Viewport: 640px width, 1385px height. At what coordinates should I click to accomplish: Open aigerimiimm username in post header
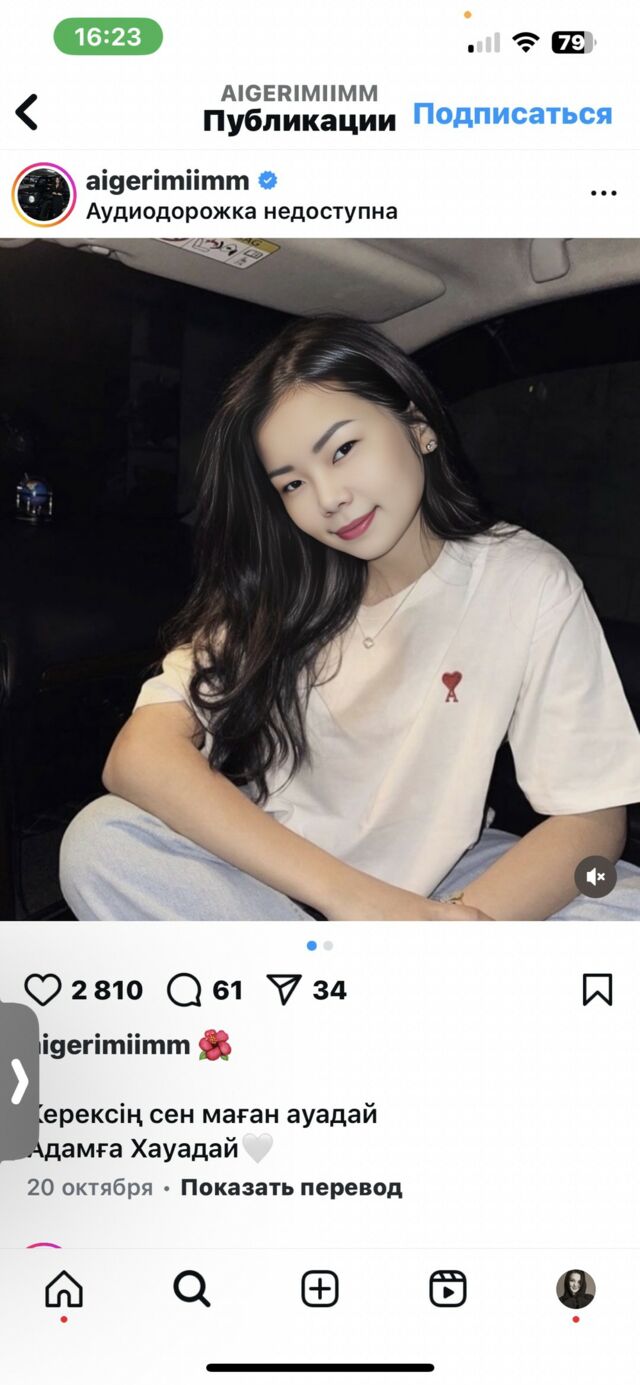pos(168,181)
